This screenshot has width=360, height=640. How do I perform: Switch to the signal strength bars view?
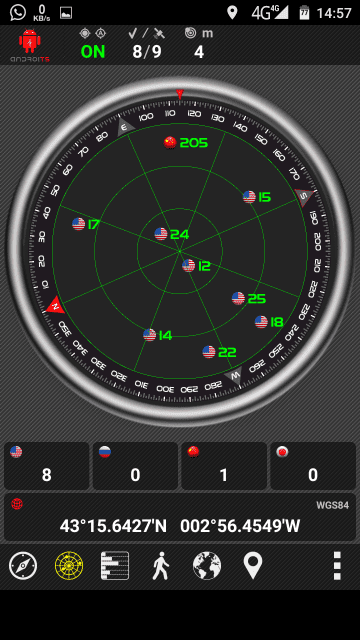[115, 566]
